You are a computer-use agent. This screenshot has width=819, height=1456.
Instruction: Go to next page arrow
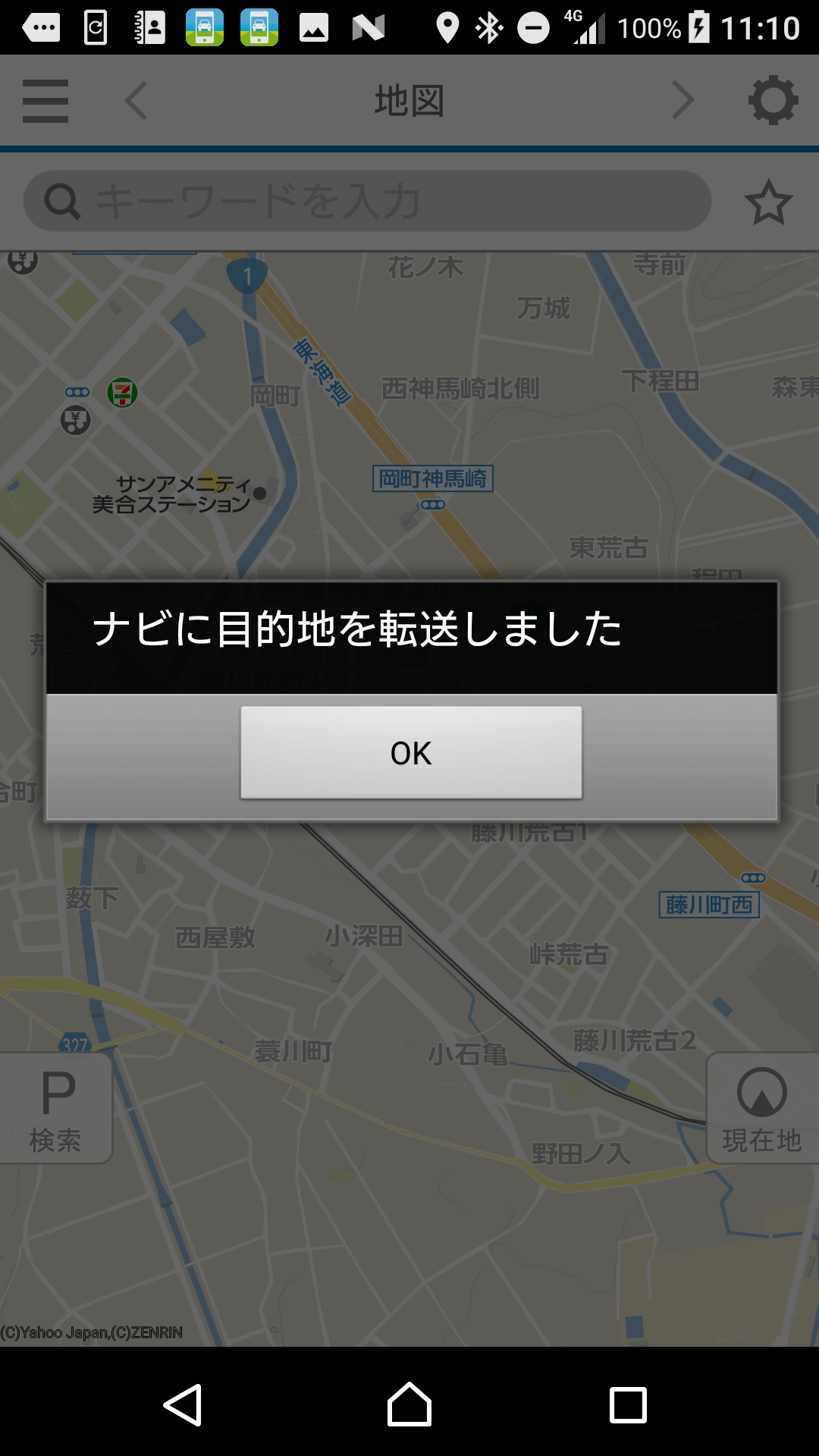click(x=682, y=101)
